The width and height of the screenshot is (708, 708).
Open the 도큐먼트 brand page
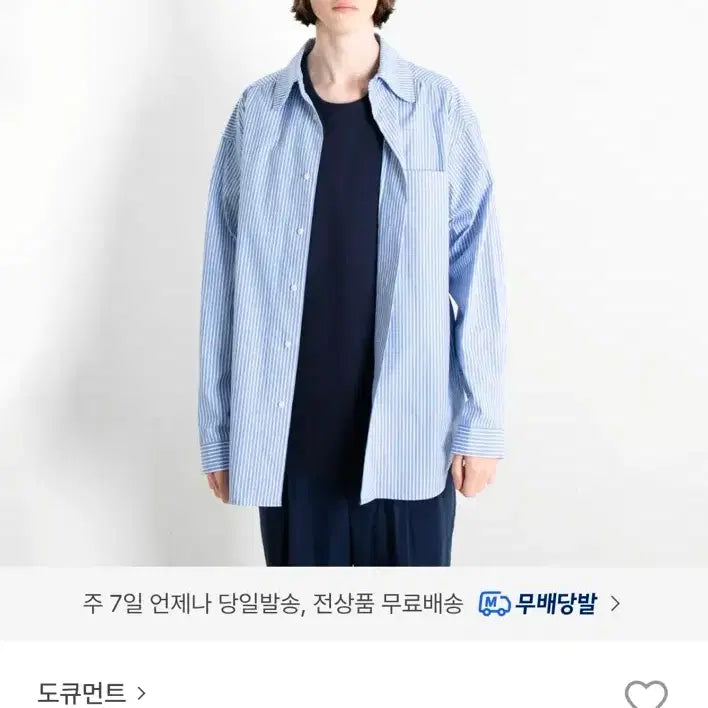92,691
